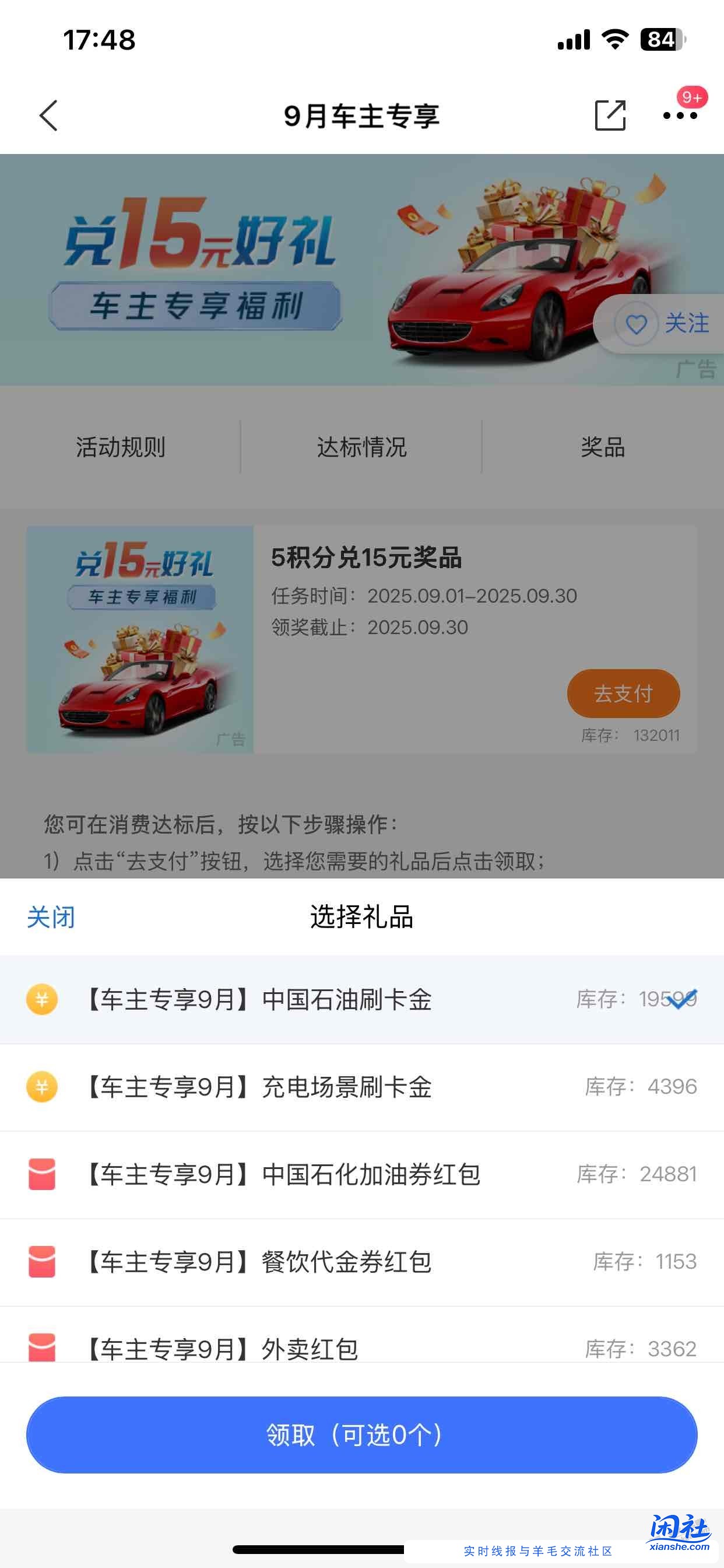This screenshot has height=1568, width=724.
Task: Switch to the 达标情况 tab
Action: 361,448
